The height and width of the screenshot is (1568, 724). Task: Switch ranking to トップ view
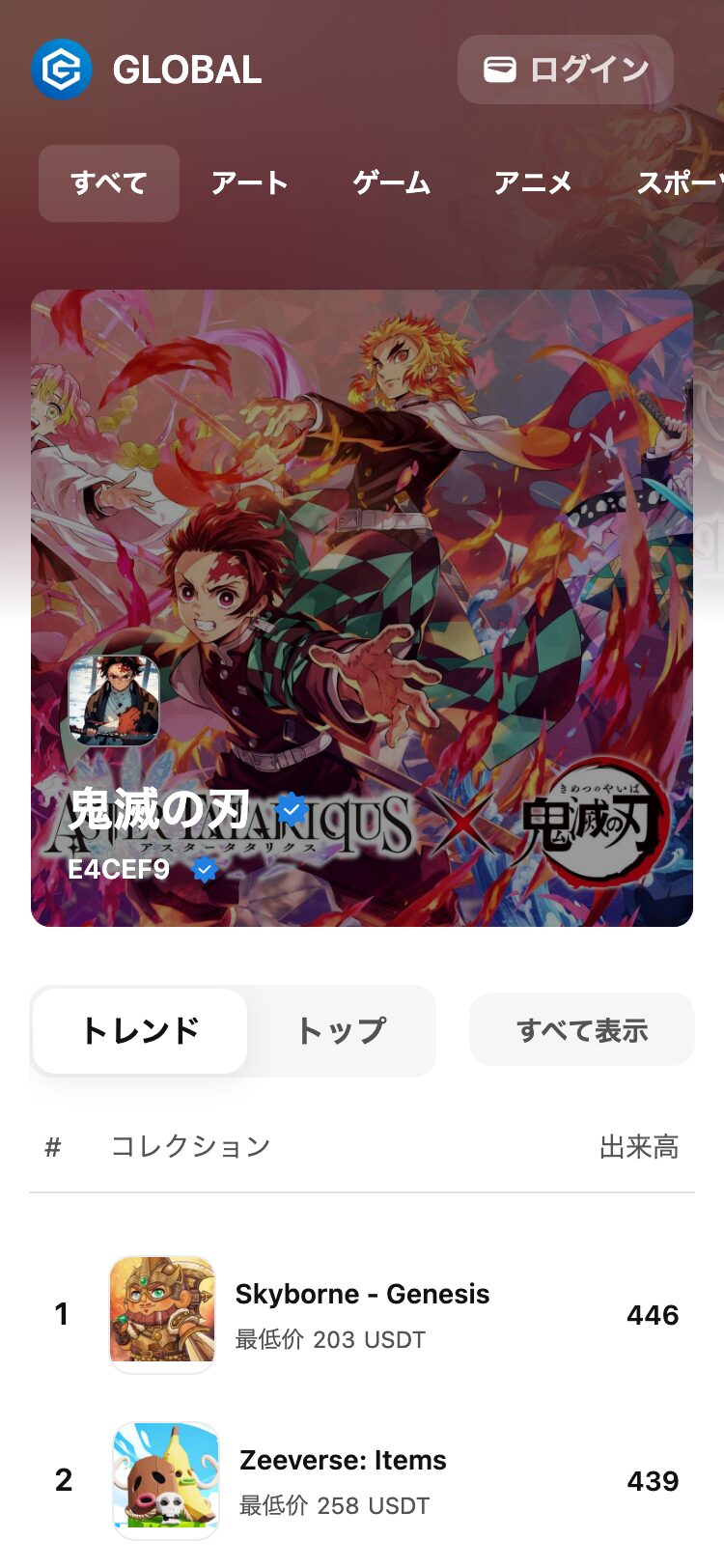tap(343, 1030)
